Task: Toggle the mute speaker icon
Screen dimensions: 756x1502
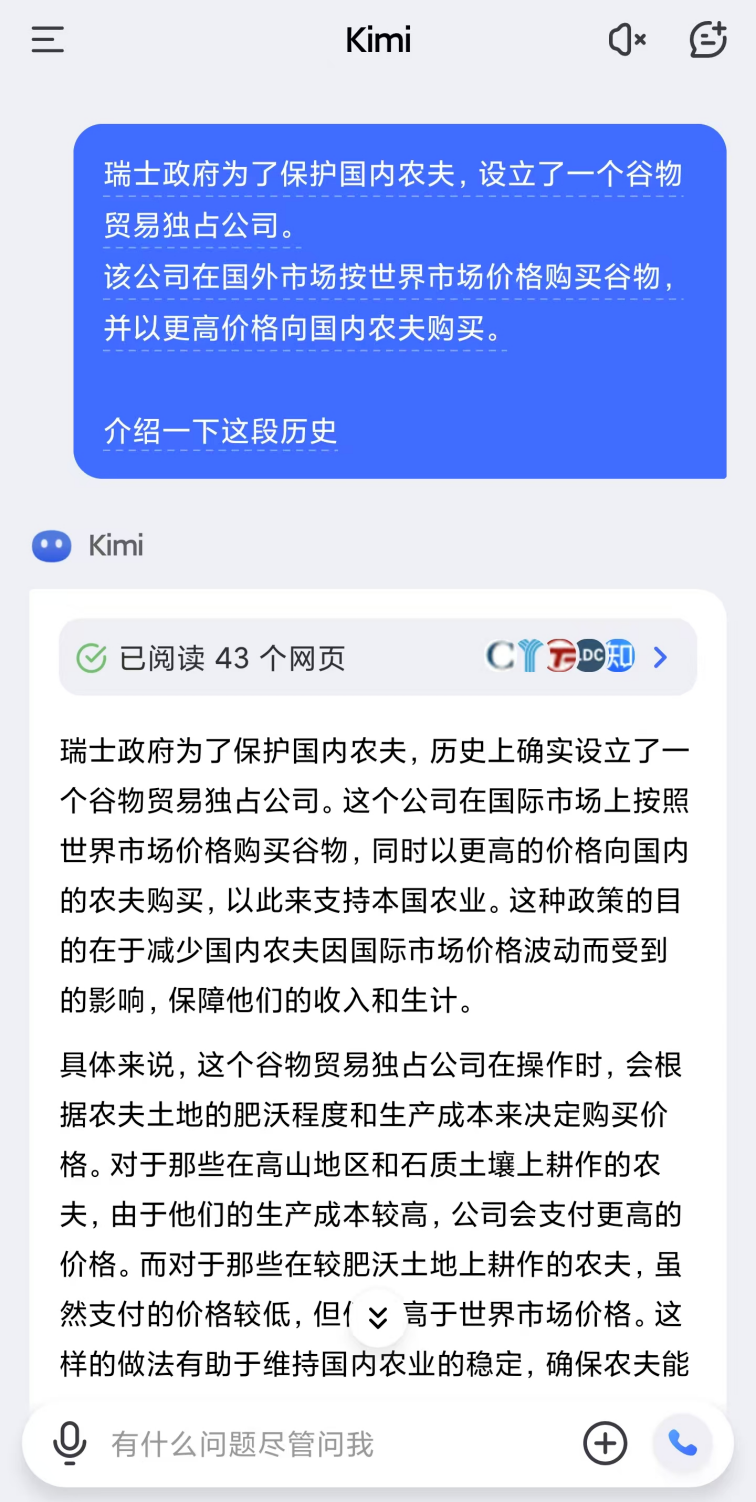Action: (627, 40)
